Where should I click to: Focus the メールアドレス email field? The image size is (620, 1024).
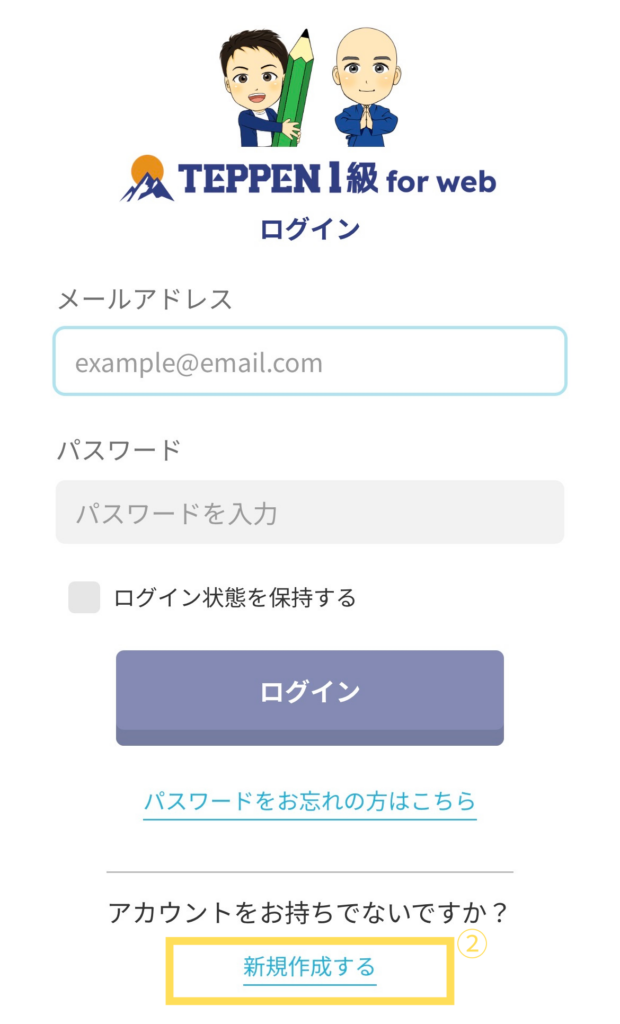(x=310, y=361)
